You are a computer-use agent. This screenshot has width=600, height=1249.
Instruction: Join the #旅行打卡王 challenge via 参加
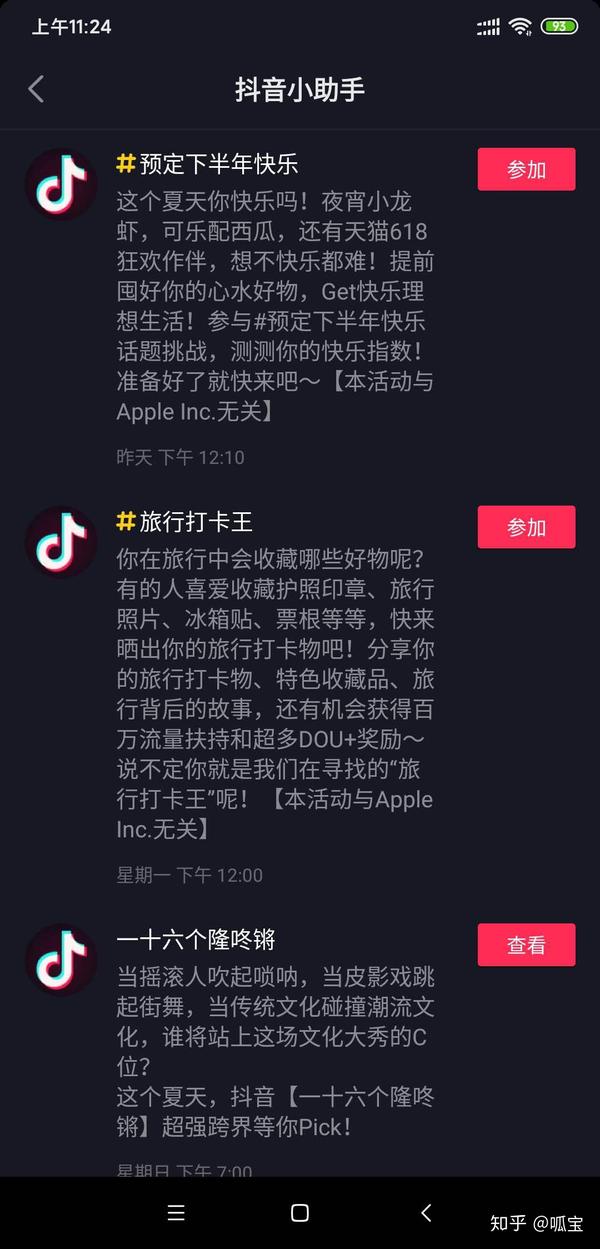pyautogui.click(x=526, y=527)
